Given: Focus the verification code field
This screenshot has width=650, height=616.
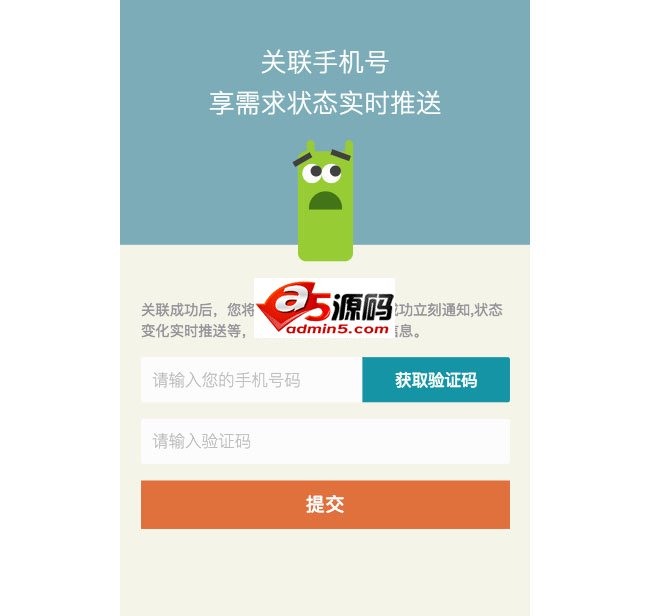Looking at the screenshot, I should click(325, 441).
